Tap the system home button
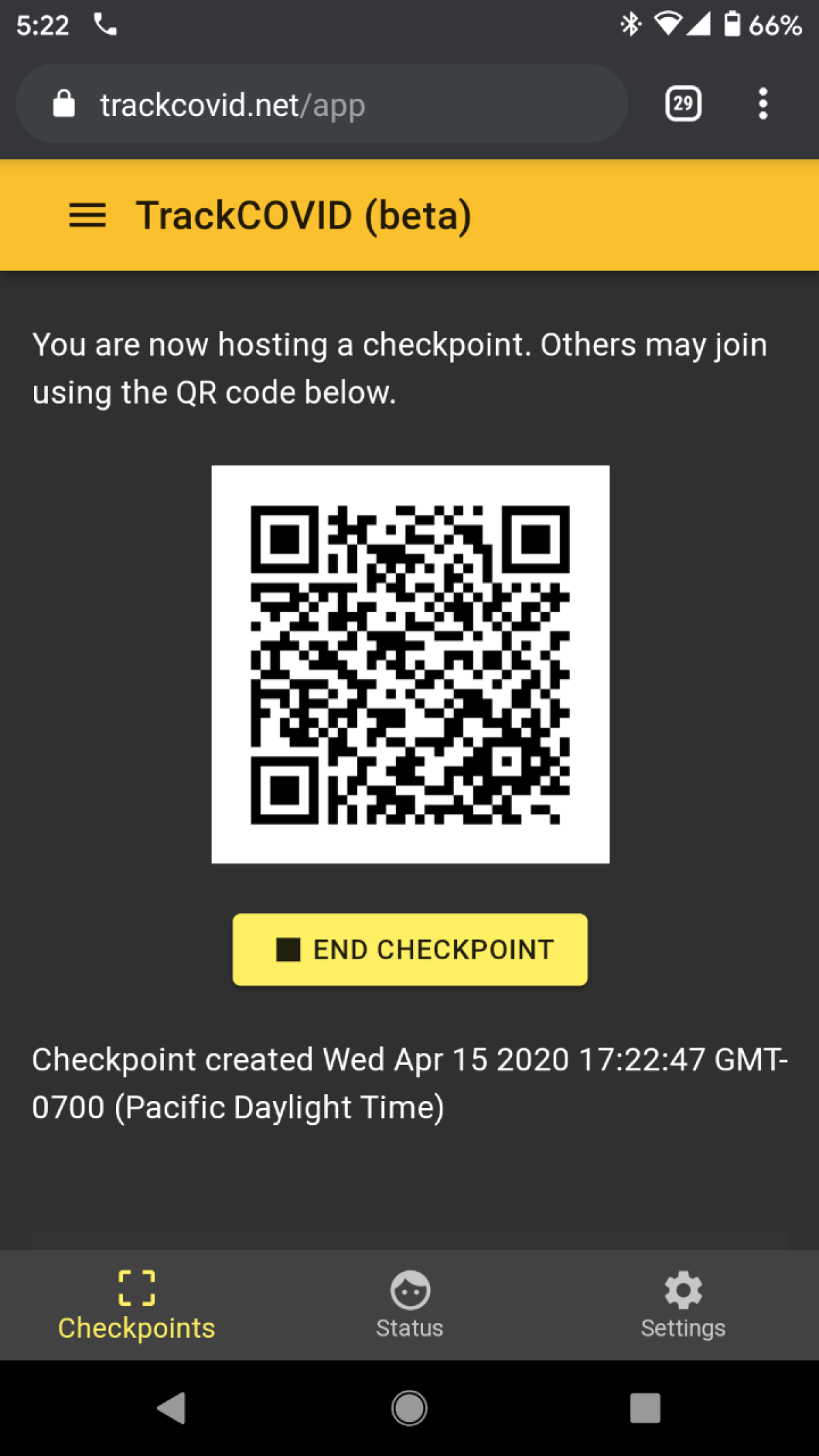The image size is (819, 1456). pos(409,1408)
